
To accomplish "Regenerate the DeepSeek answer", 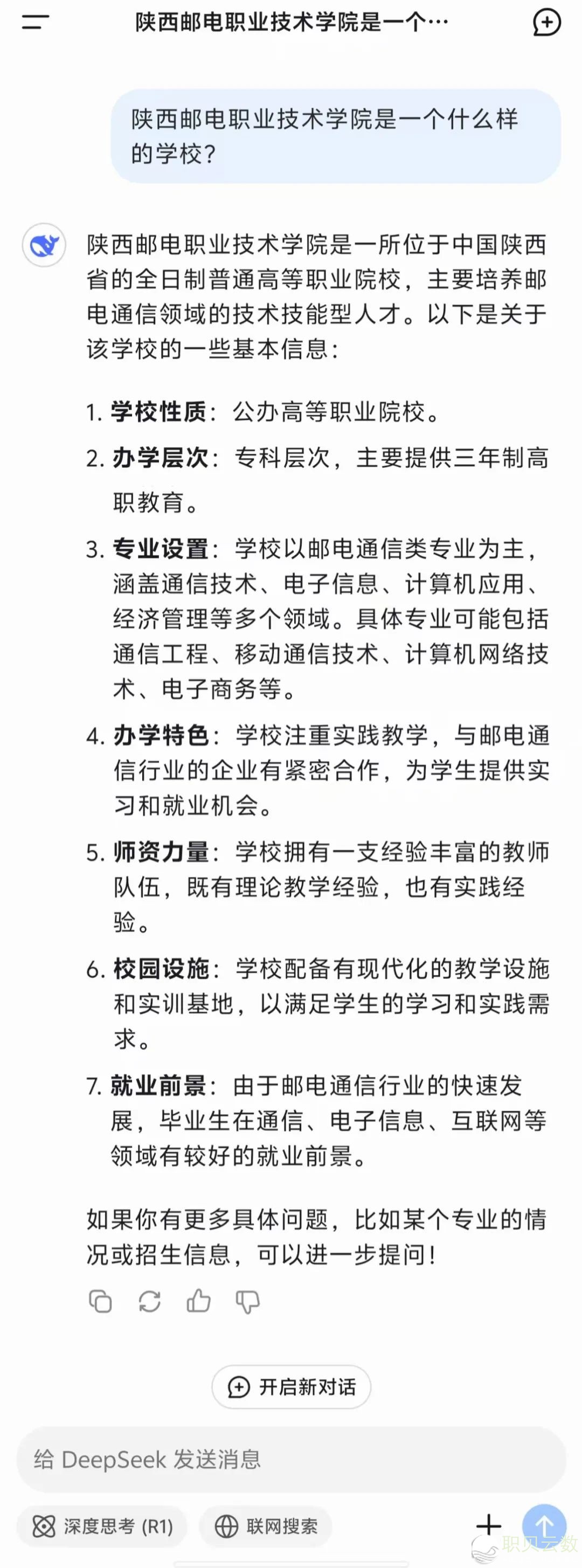I will pyautogui.click(x=149, y=1301).
